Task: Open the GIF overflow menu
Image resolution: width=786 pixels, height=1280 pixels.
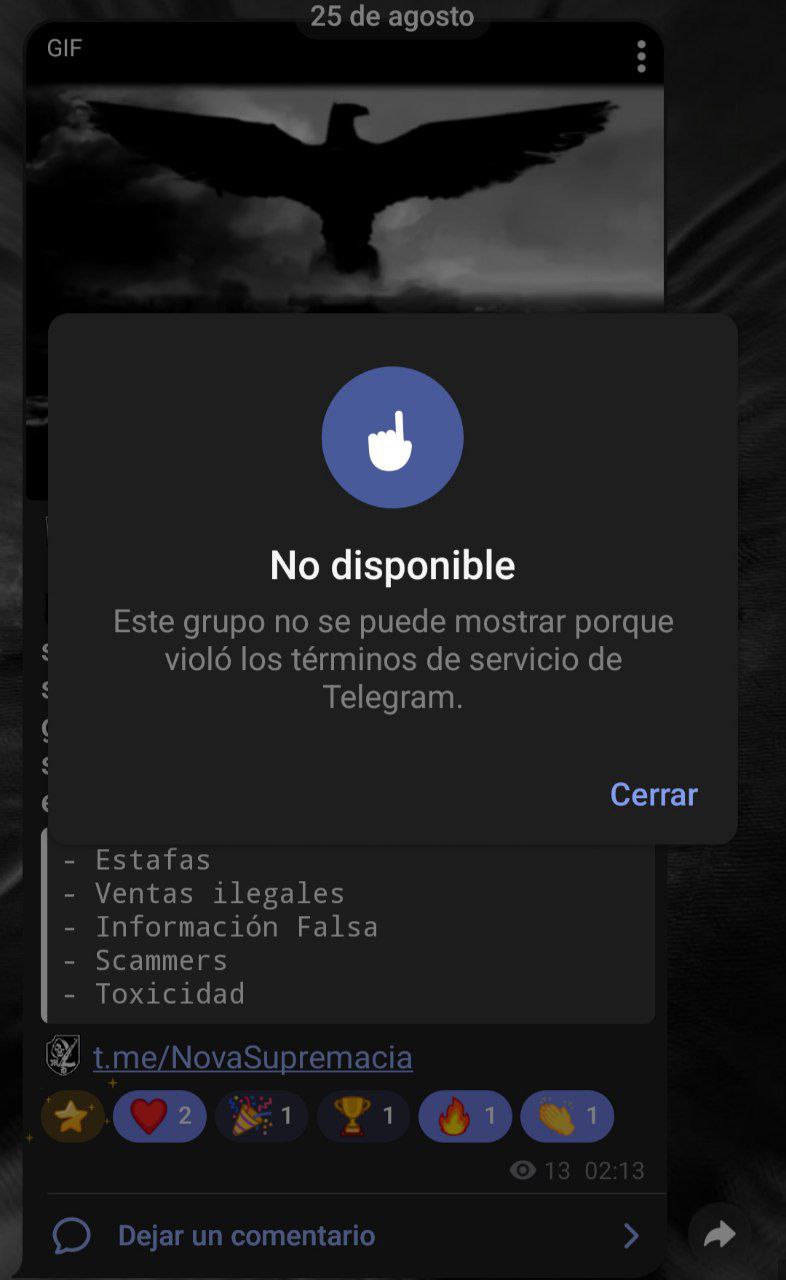Action: [x=641, y=56]
